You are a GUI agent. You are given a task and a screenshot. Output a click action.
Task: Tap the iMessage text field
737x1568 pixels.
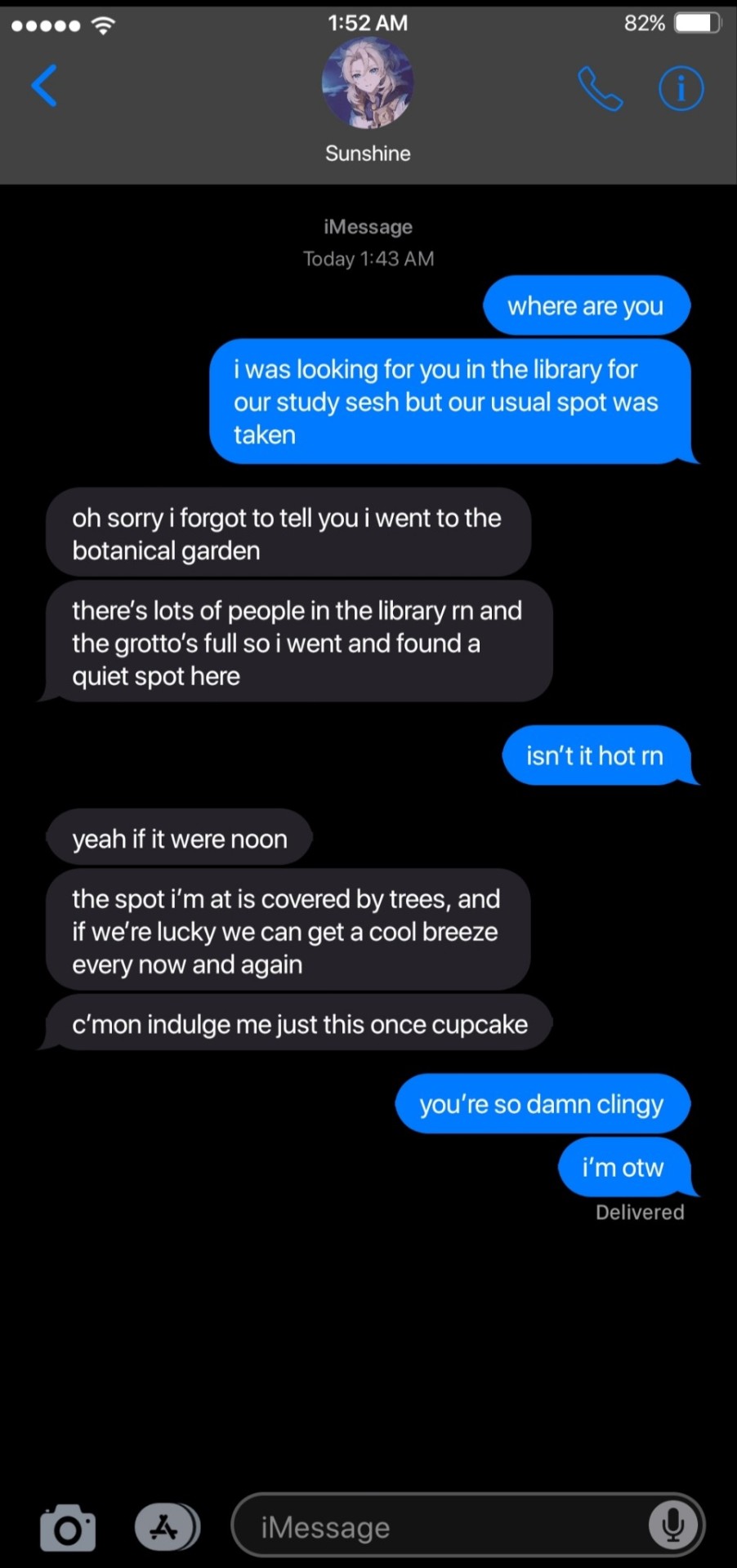(x=441, y=1526)
